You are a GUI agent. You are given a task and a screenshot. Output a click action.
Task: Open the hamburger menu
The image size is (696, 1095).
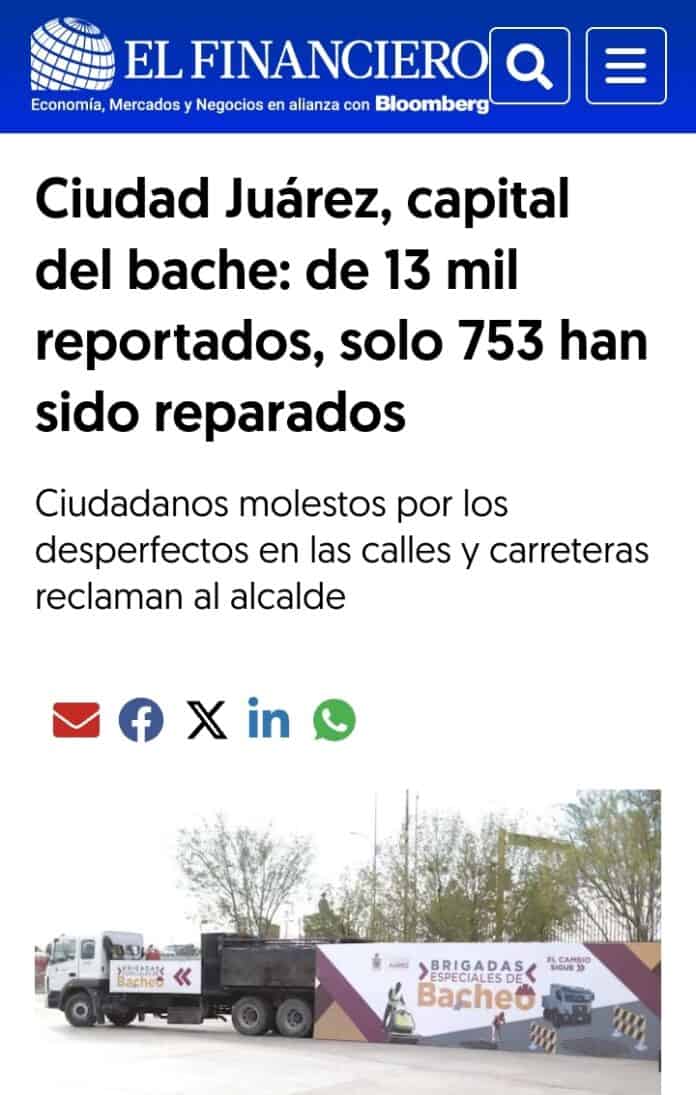coord(625,66)
